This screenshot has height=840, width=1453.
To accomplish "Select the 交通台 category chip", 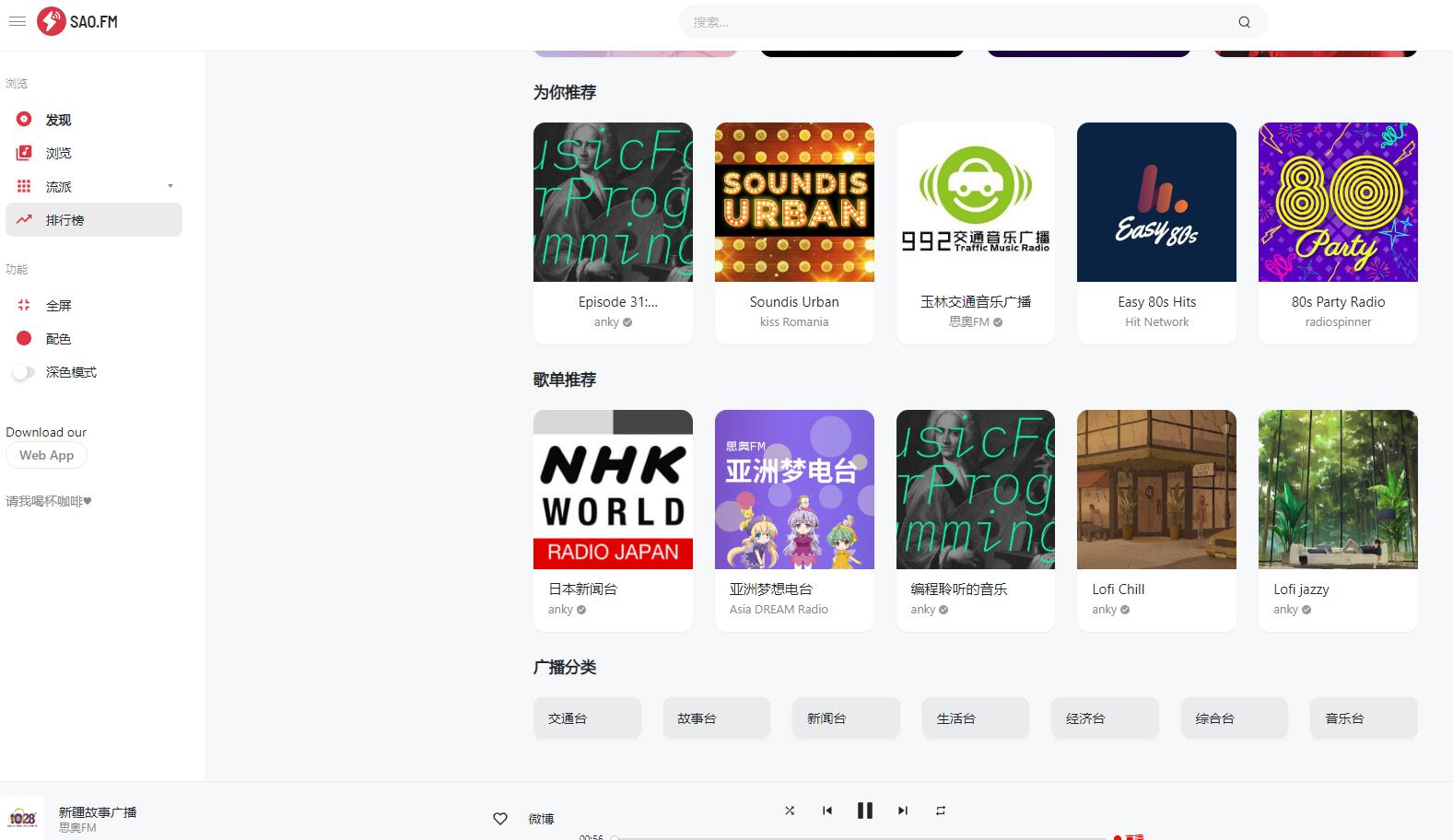I will (x=587, y=718).
